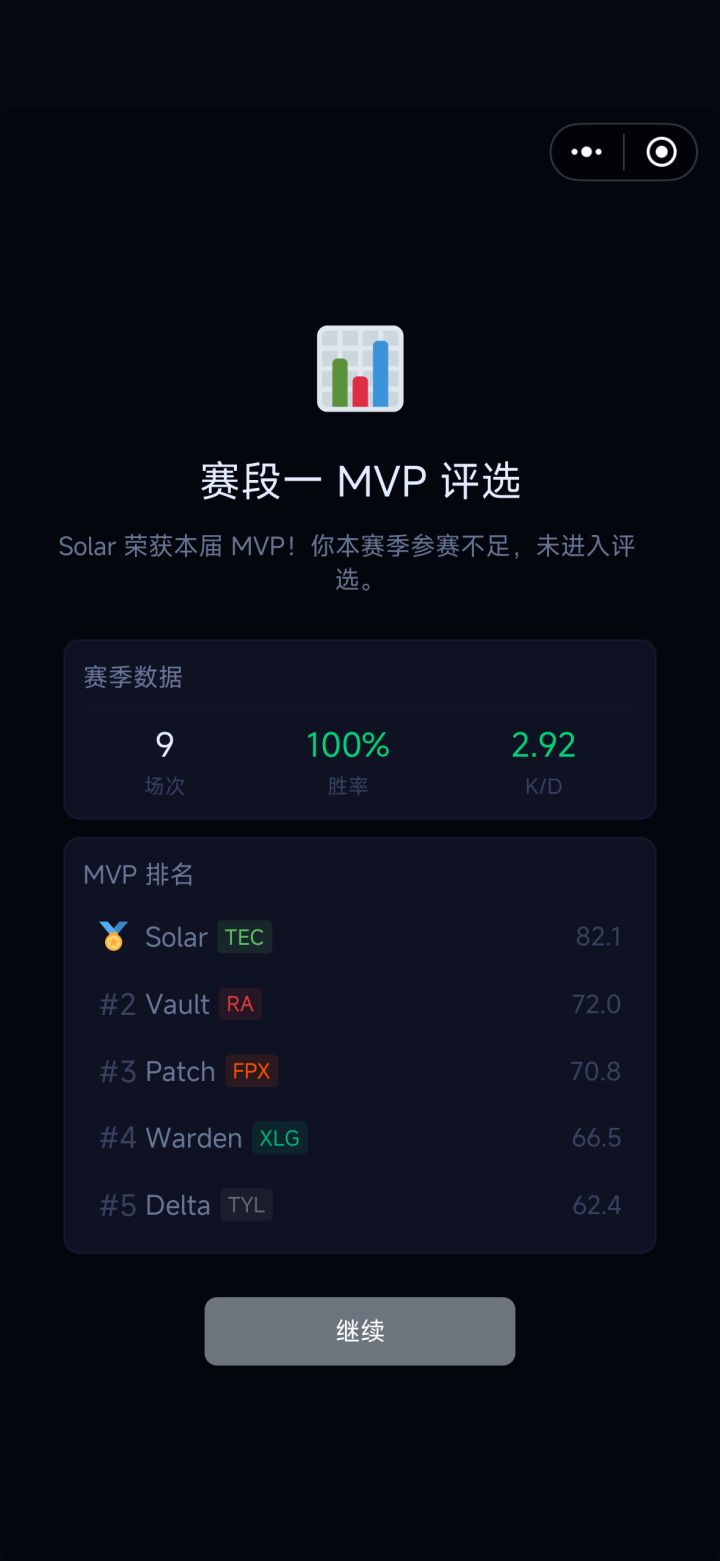The height and width of the screenshot is (1561, 720).
Task: Select the green XLG team badge
Action: point(280,1138)
